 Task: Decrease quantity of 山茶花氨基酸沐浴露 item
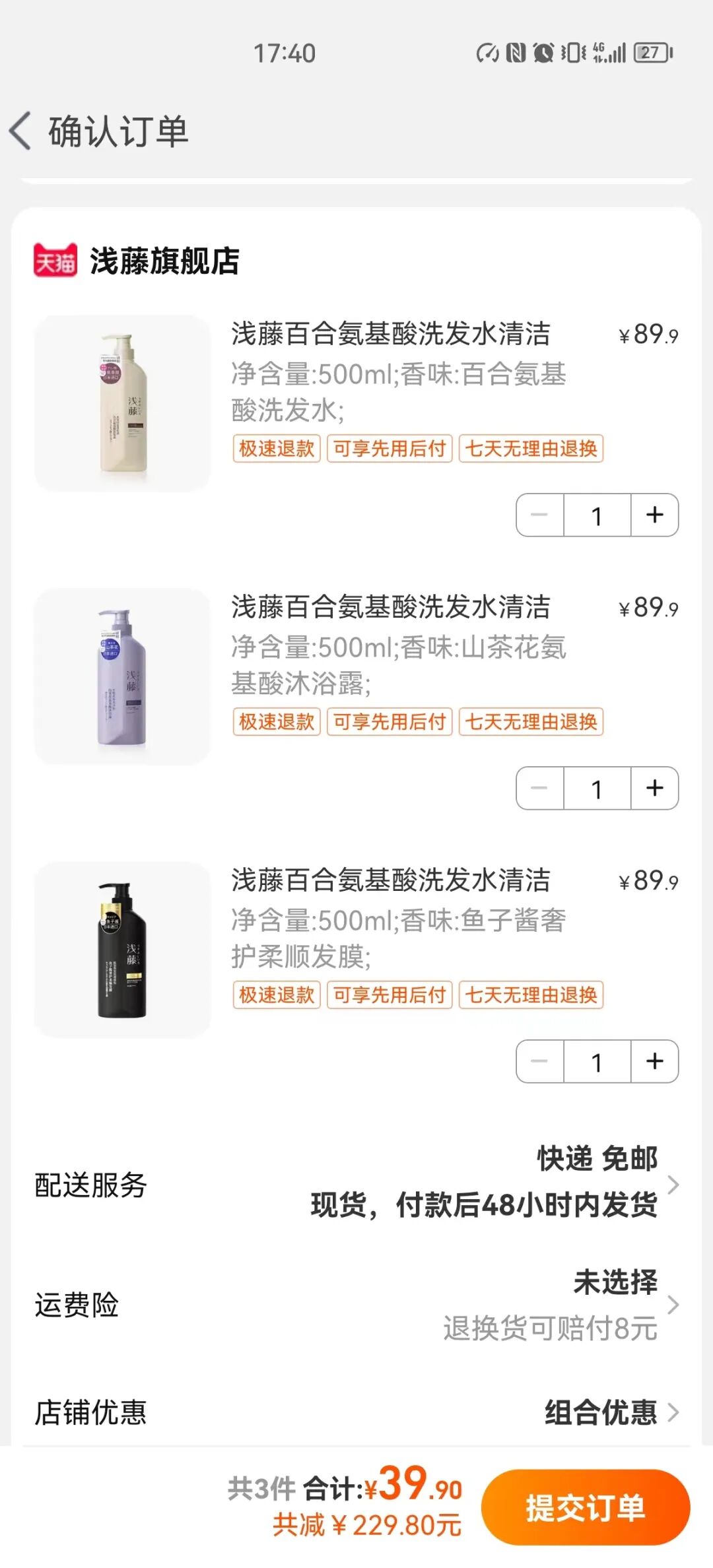pyautogui.click(x=540, y=789)
